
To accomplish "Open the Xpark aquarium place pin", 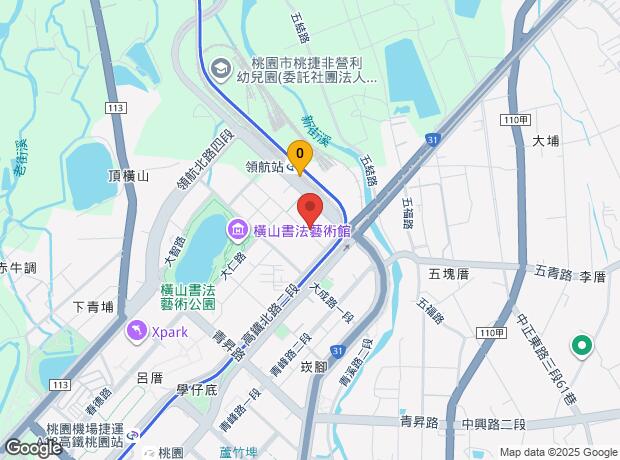I will pyautogui.click(x=136, y=331).
